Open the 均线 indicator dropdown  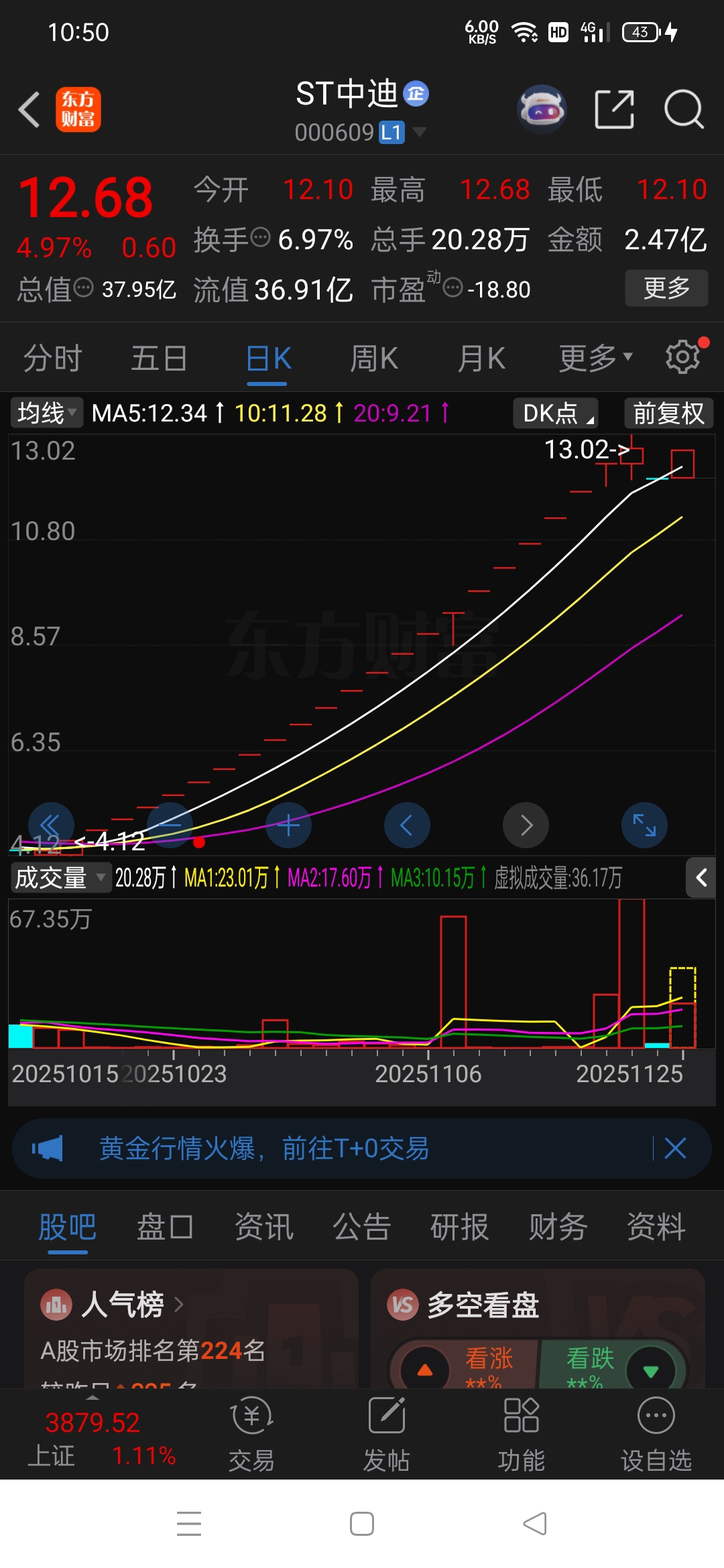coord(46,413)
